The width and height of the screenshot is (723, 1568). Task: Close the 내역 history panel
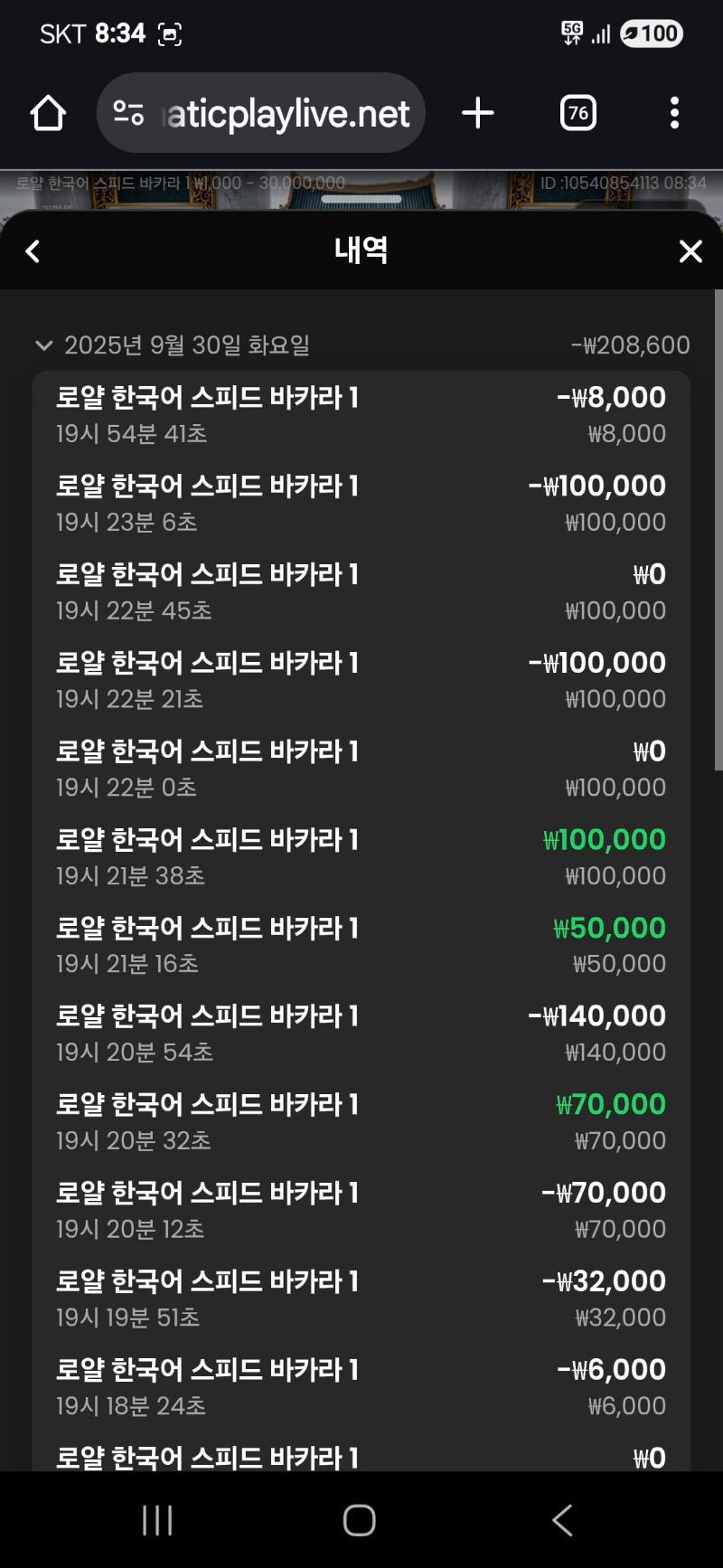tap(690, 251)
